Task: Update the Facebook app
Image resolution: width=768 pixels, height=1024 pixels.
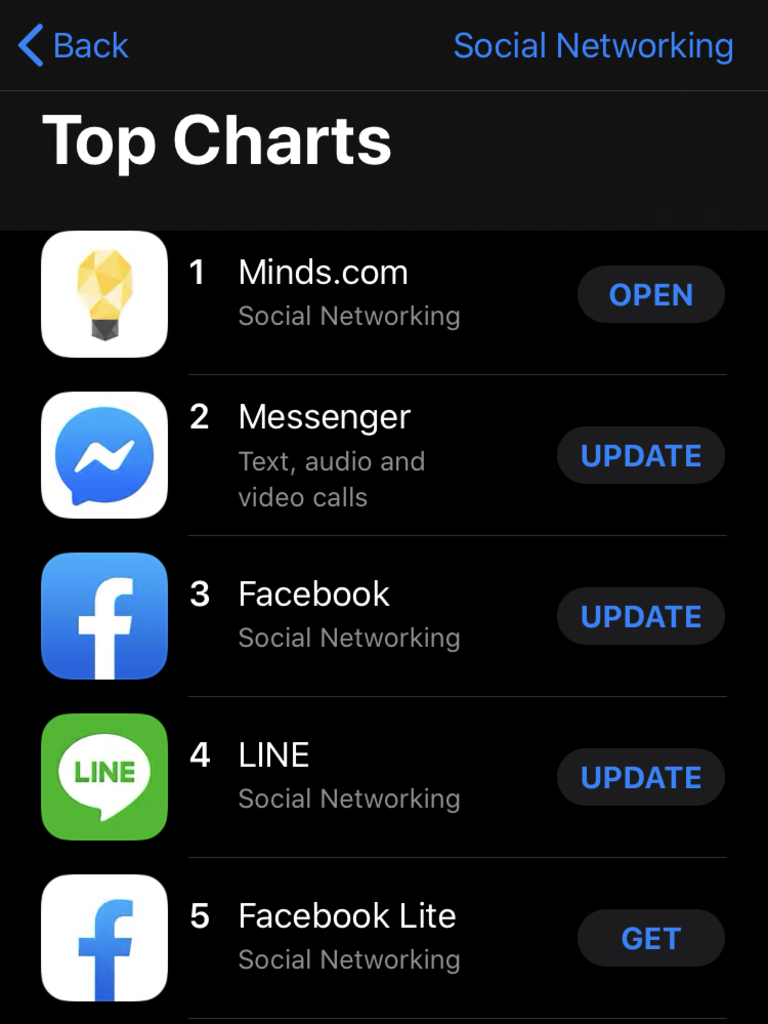Action: coord(640,616)
